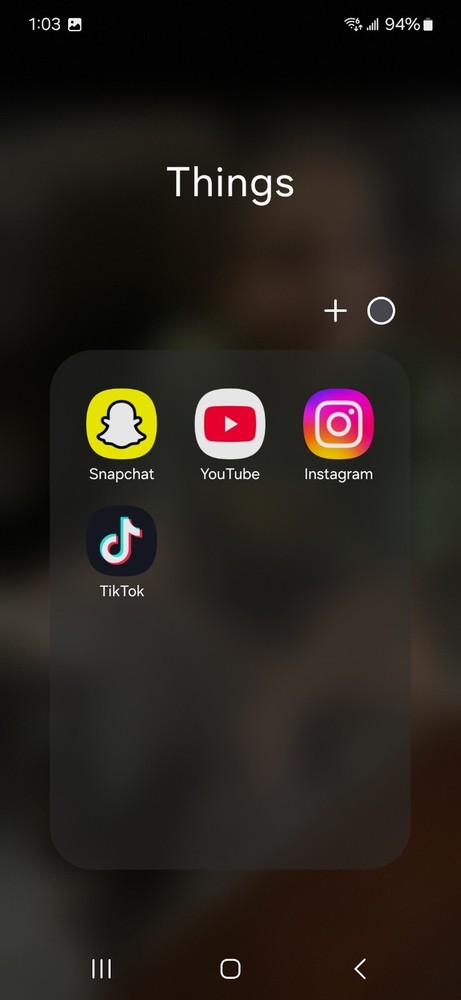Screen dimensions: 461x1000
Task: Go to the home screen
Action: [230, 969]
